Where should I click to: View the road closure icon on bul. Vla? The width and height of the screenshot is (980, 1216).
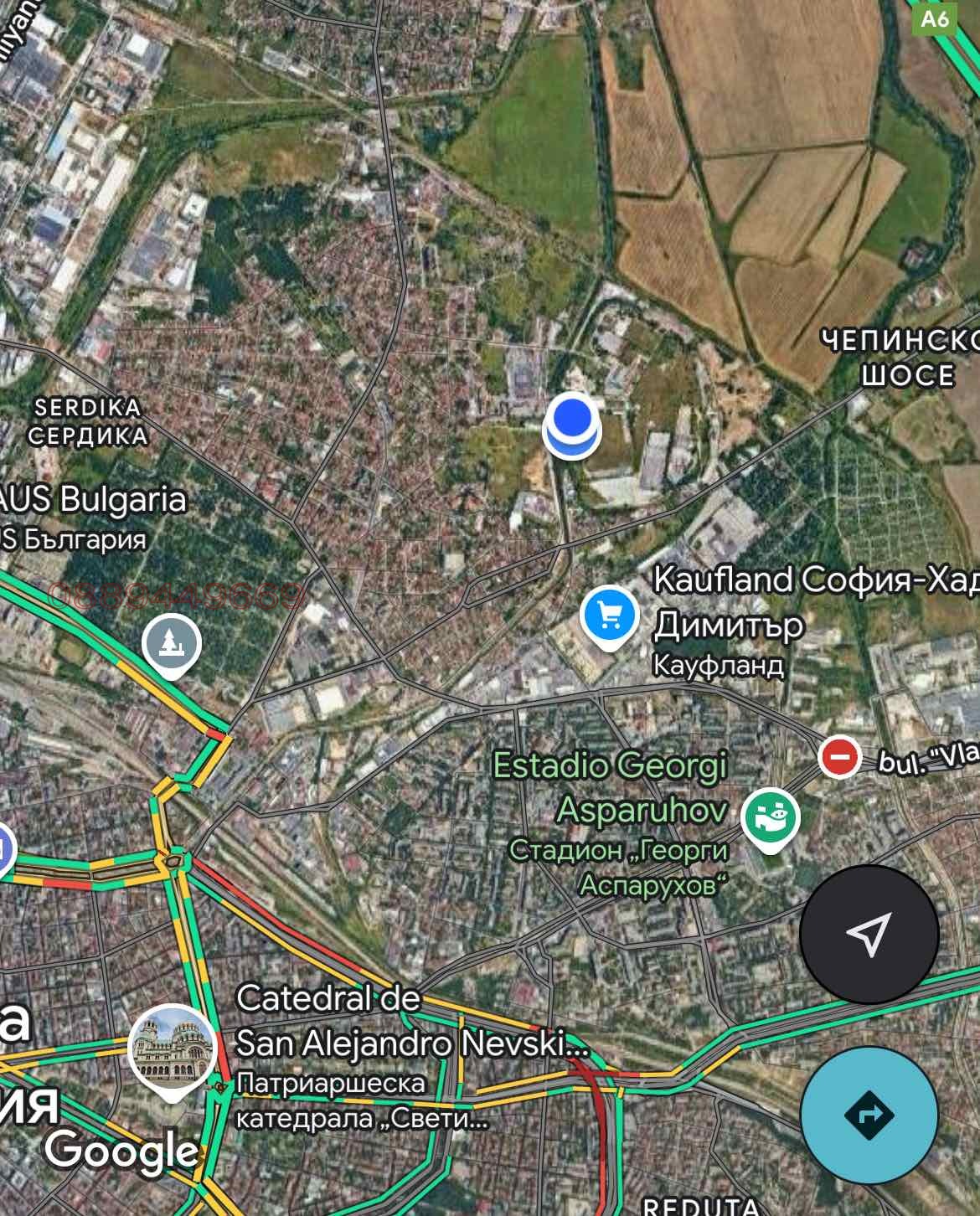839,757
